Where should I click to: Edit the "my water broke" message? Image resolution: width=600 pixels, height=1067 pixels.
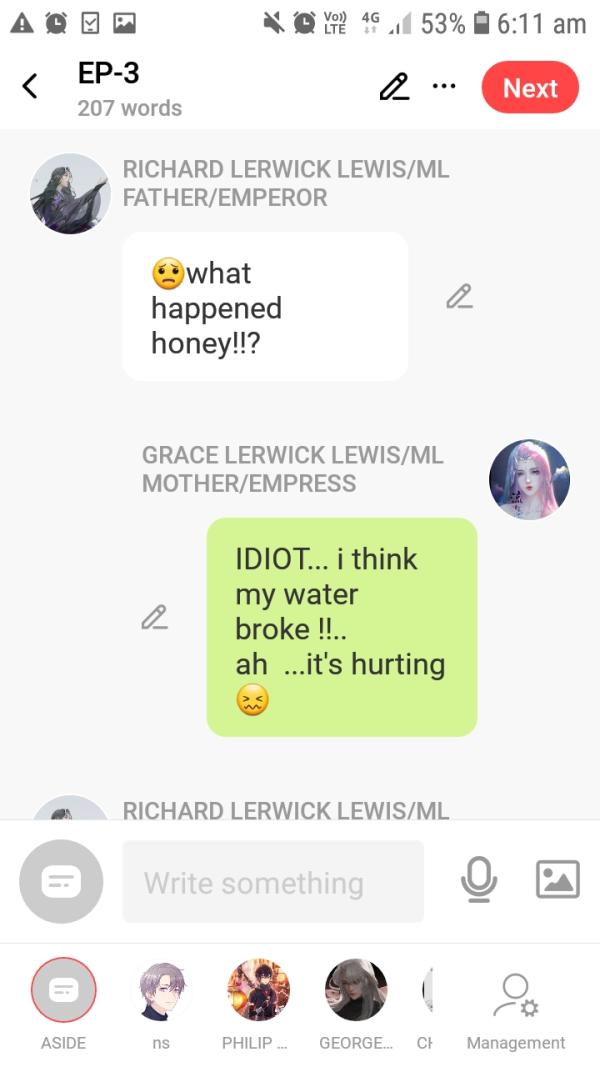pyautogui.click(x=154, y=617)
